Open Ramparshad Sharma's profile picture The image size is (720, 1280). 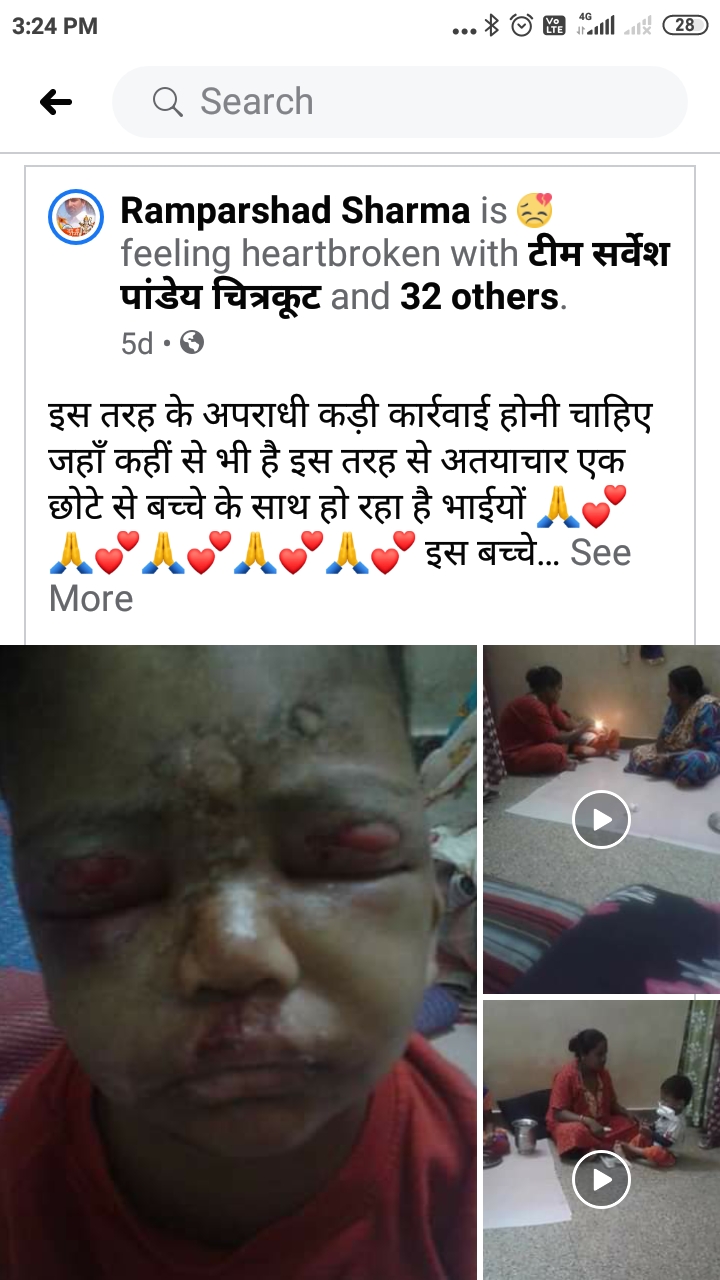pos(77,216)
